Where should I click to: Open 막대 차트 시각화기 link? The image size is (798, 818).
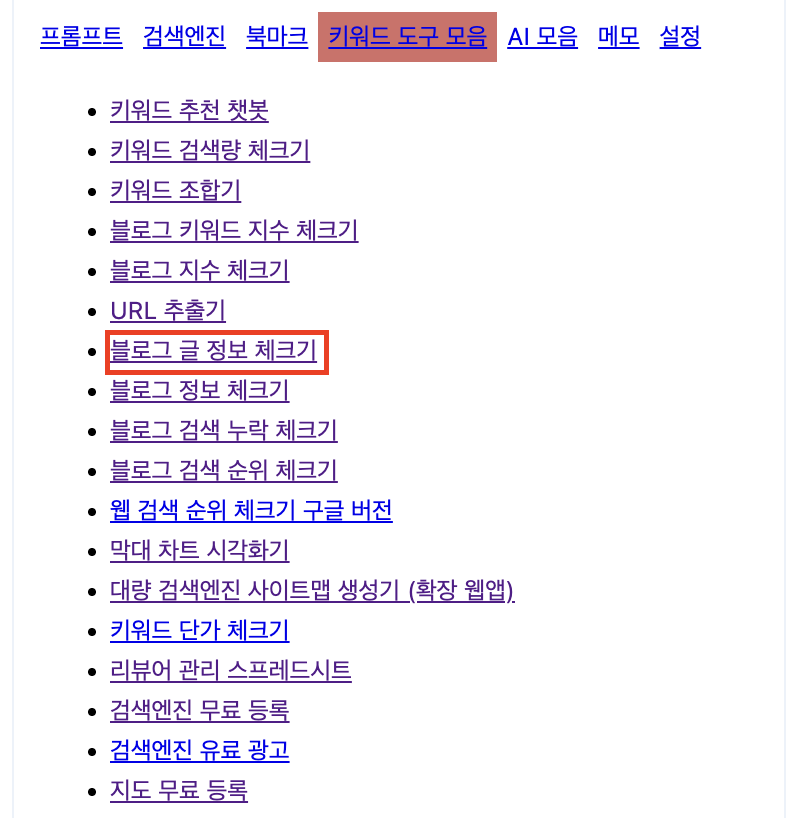199,551
